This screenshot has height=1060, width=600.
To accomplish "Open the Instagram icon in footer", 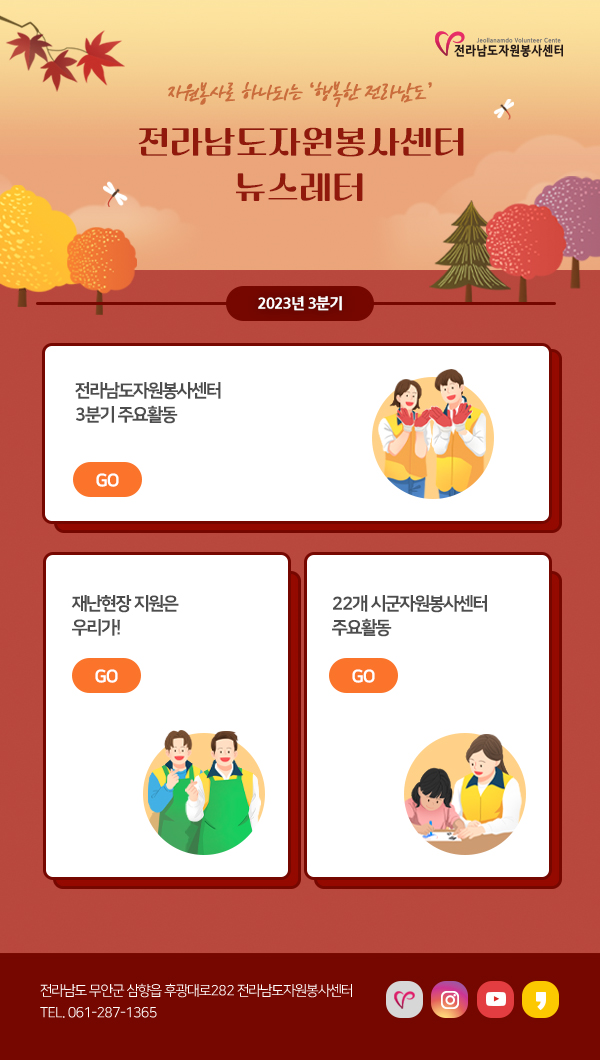I will pos(450,999).
